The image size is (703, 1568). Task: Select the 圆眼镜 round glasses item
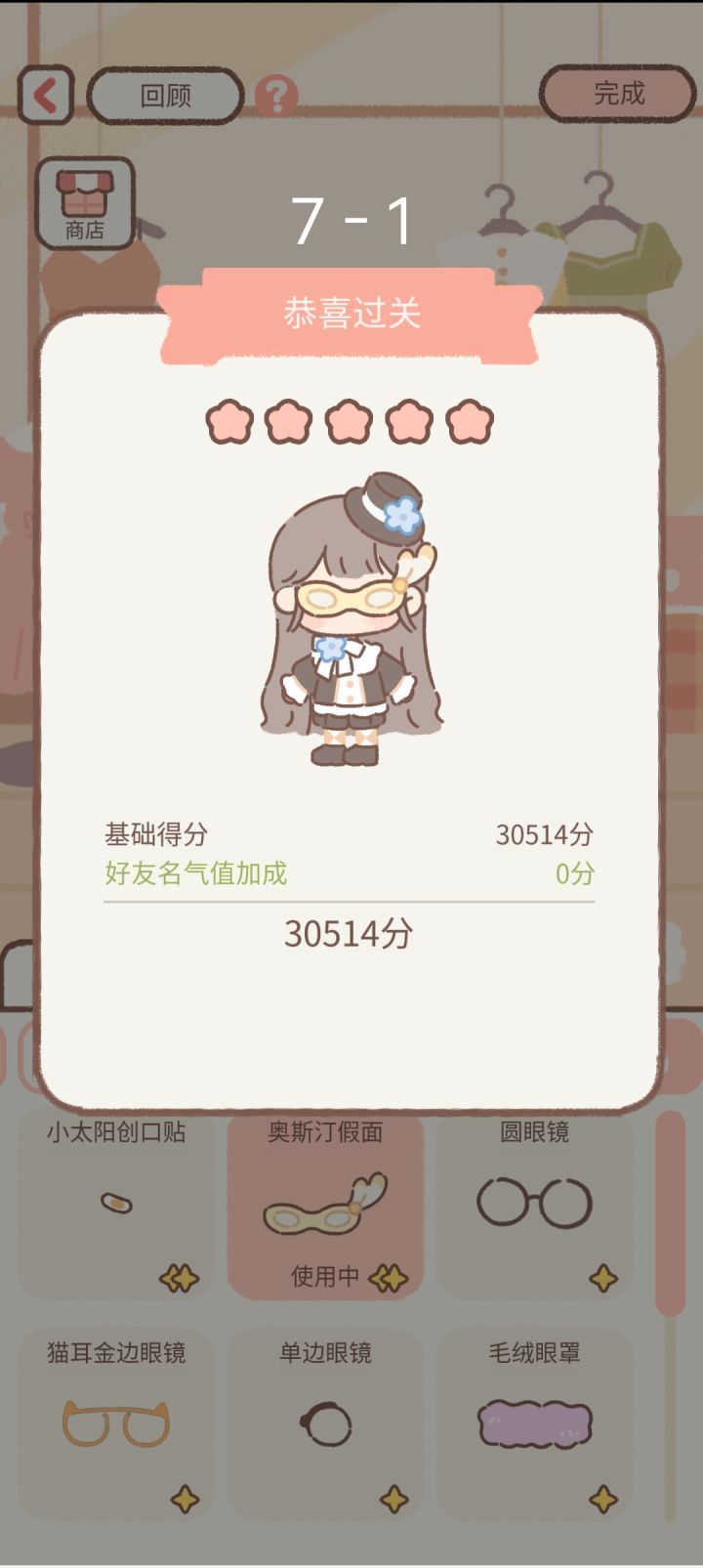tap(536, 1209)
